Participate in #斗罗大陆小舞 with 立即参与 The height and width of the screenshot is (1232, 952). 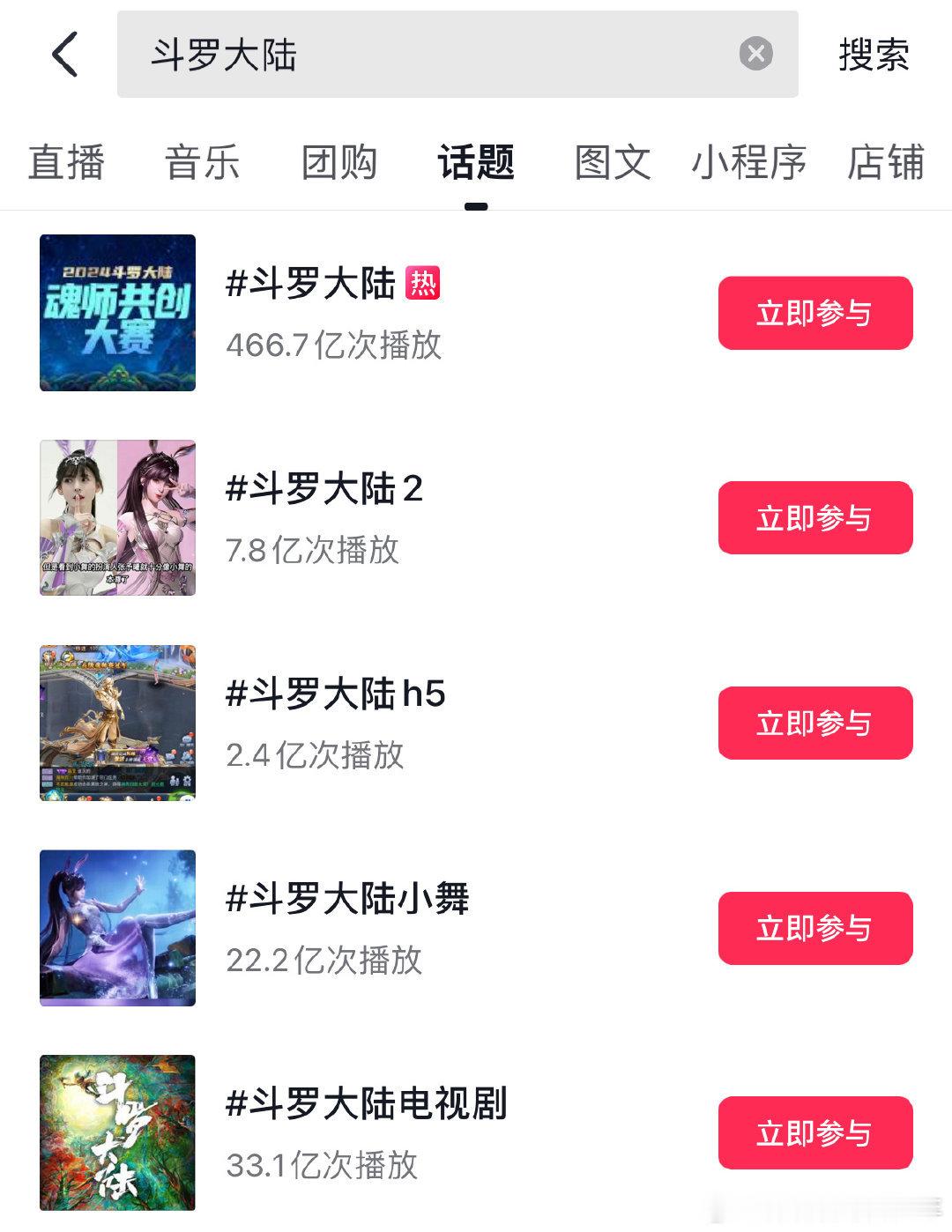coord(814,929)
